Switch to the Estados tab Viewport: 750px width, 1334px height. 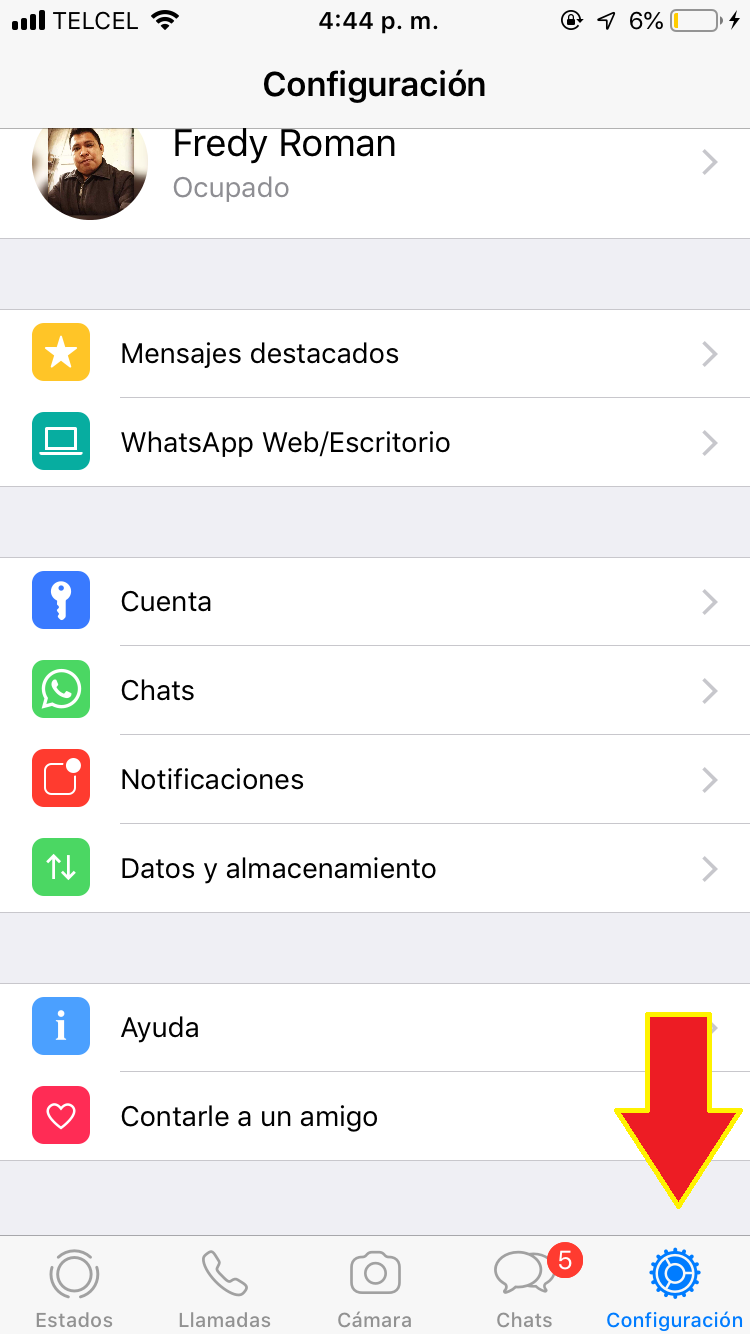coord(74,1288)
